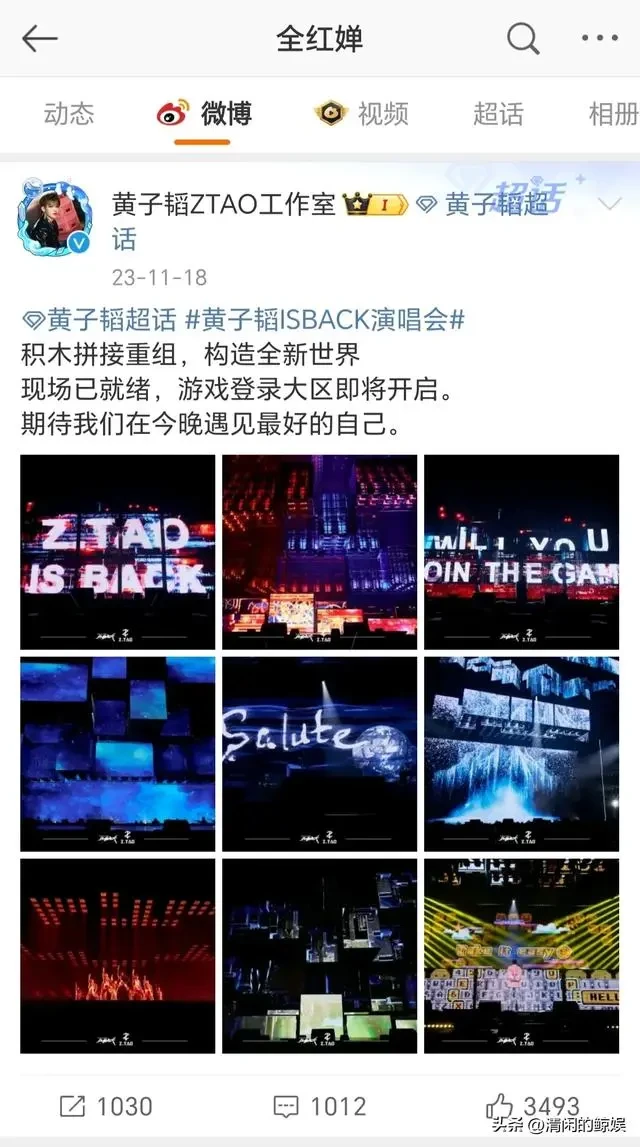
Task: Open search from the top bar
Action: 522,39
